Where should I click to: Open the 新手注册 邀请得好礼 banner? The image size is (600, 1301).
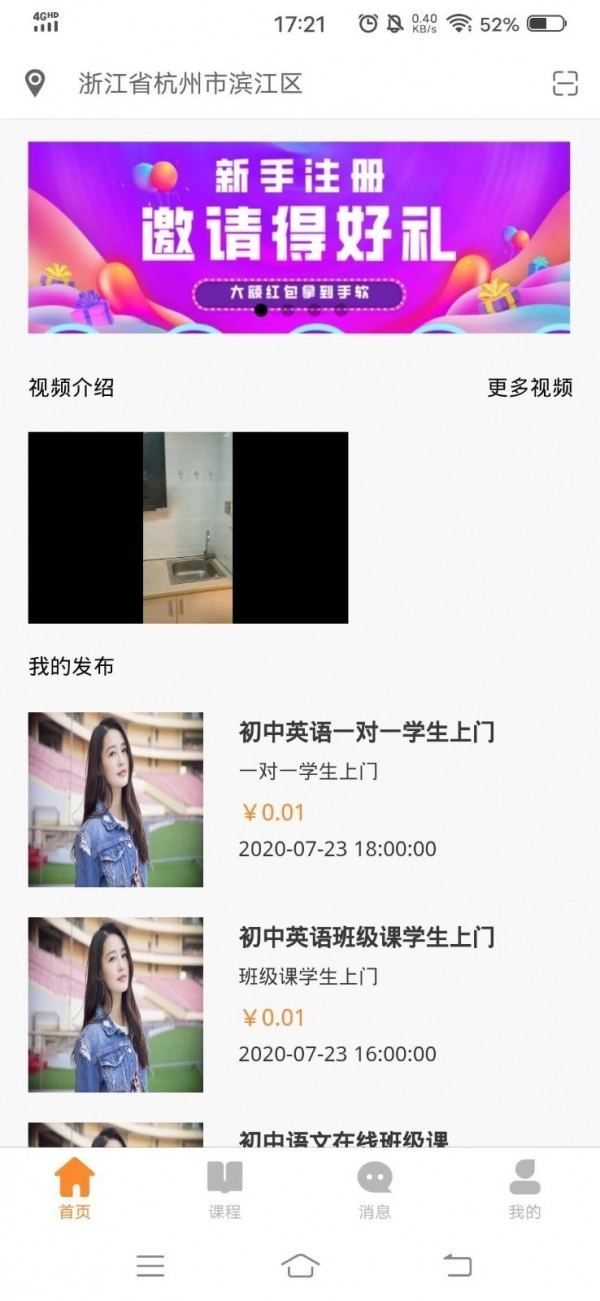point(299,237)
